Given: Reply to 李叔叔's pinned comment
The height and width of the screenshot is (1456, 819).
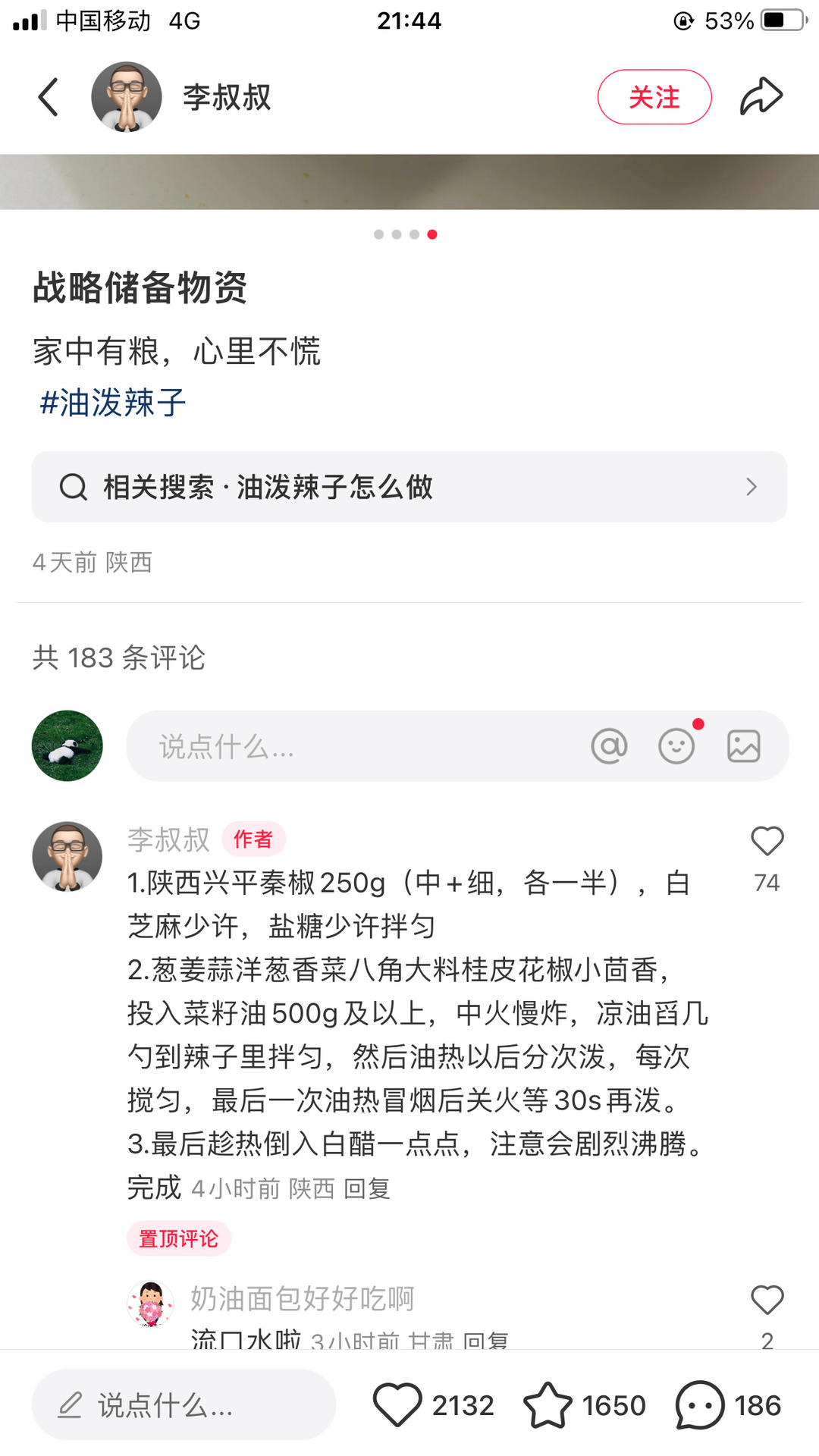Looking at the screenshot, I should (367, 1188).
